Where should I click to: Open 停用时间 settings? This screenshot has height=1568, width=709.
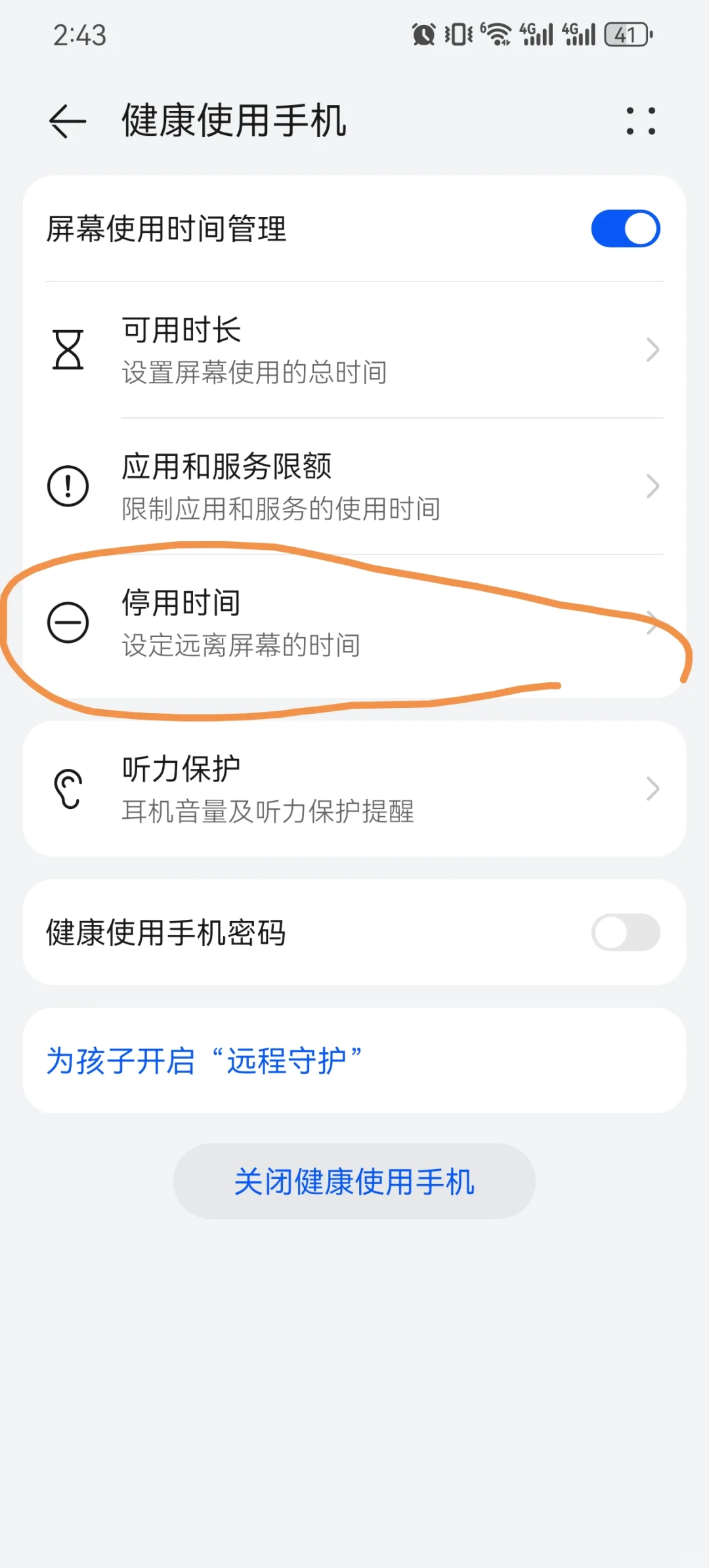[354, 623]
